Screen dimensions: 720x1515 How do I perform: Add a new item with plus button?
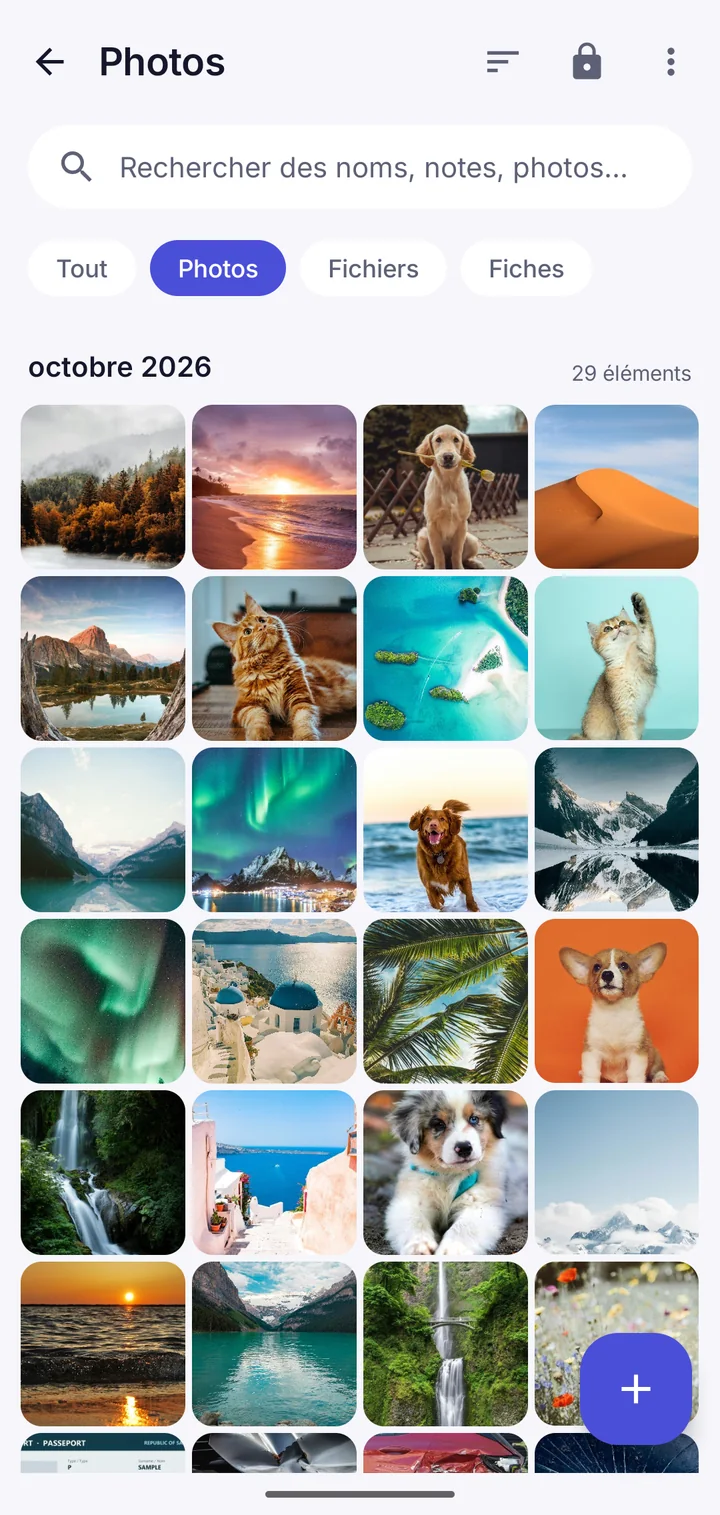click(x=636, y=1389)
